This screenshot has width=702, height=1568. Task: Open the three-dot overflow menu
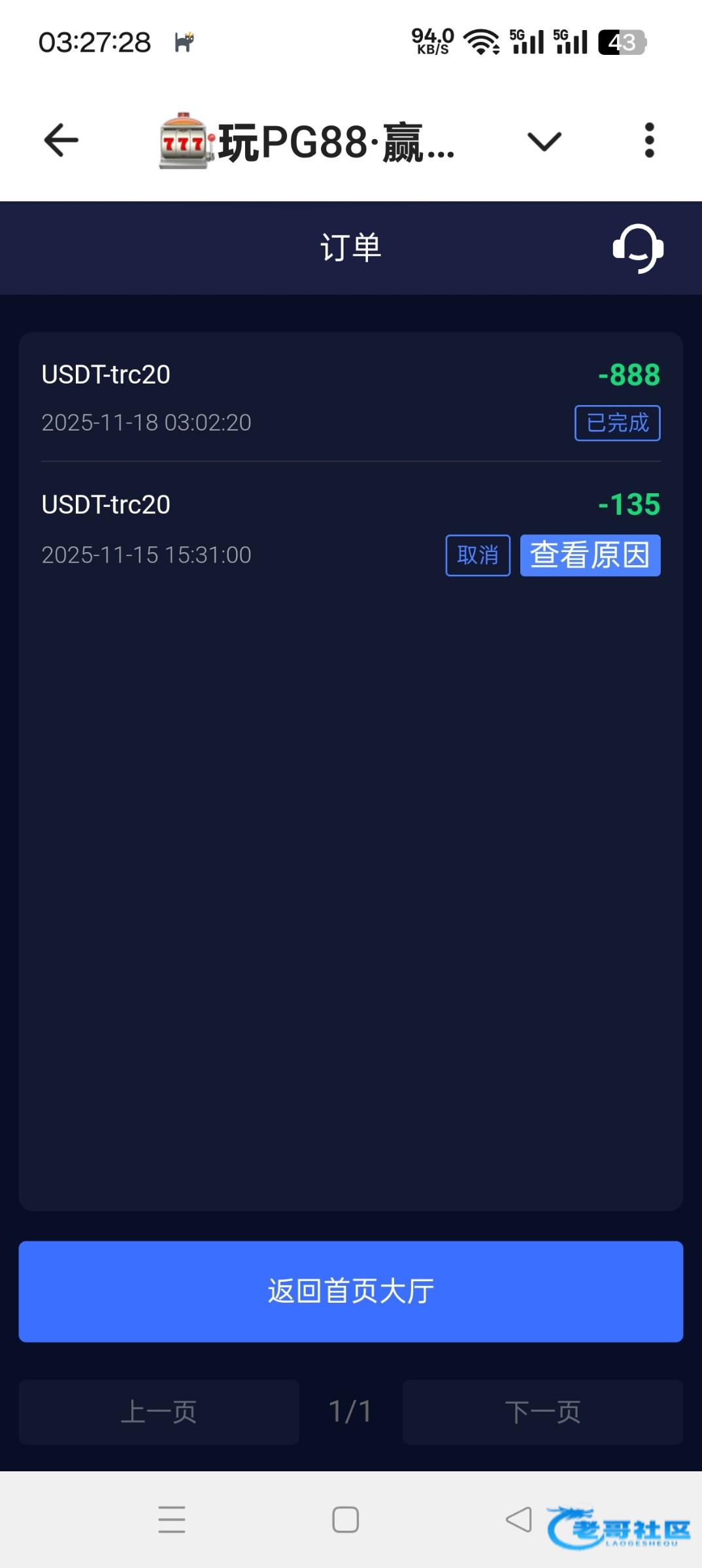(x=649, y=140)
